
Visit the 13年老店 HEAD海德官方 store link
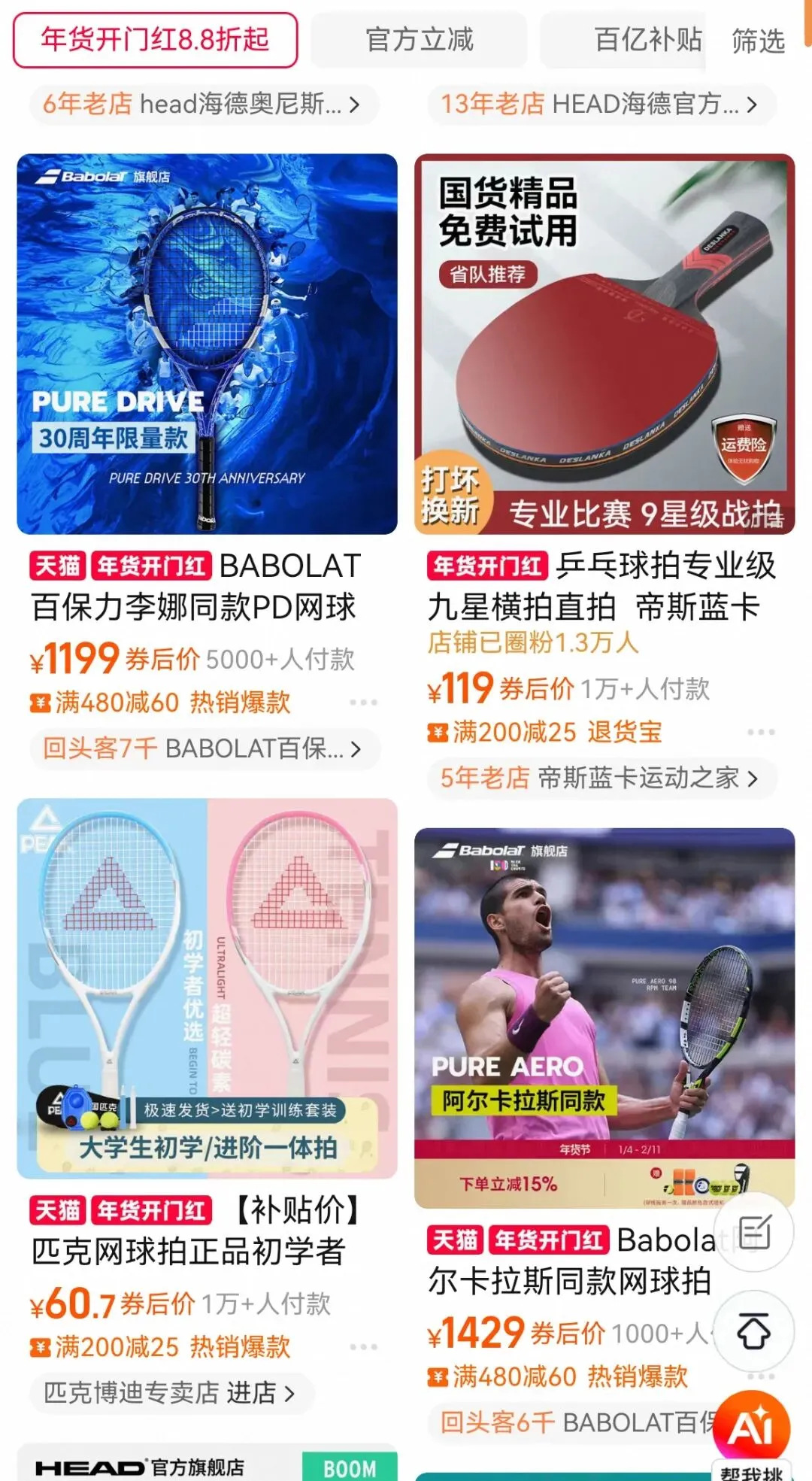601,104
